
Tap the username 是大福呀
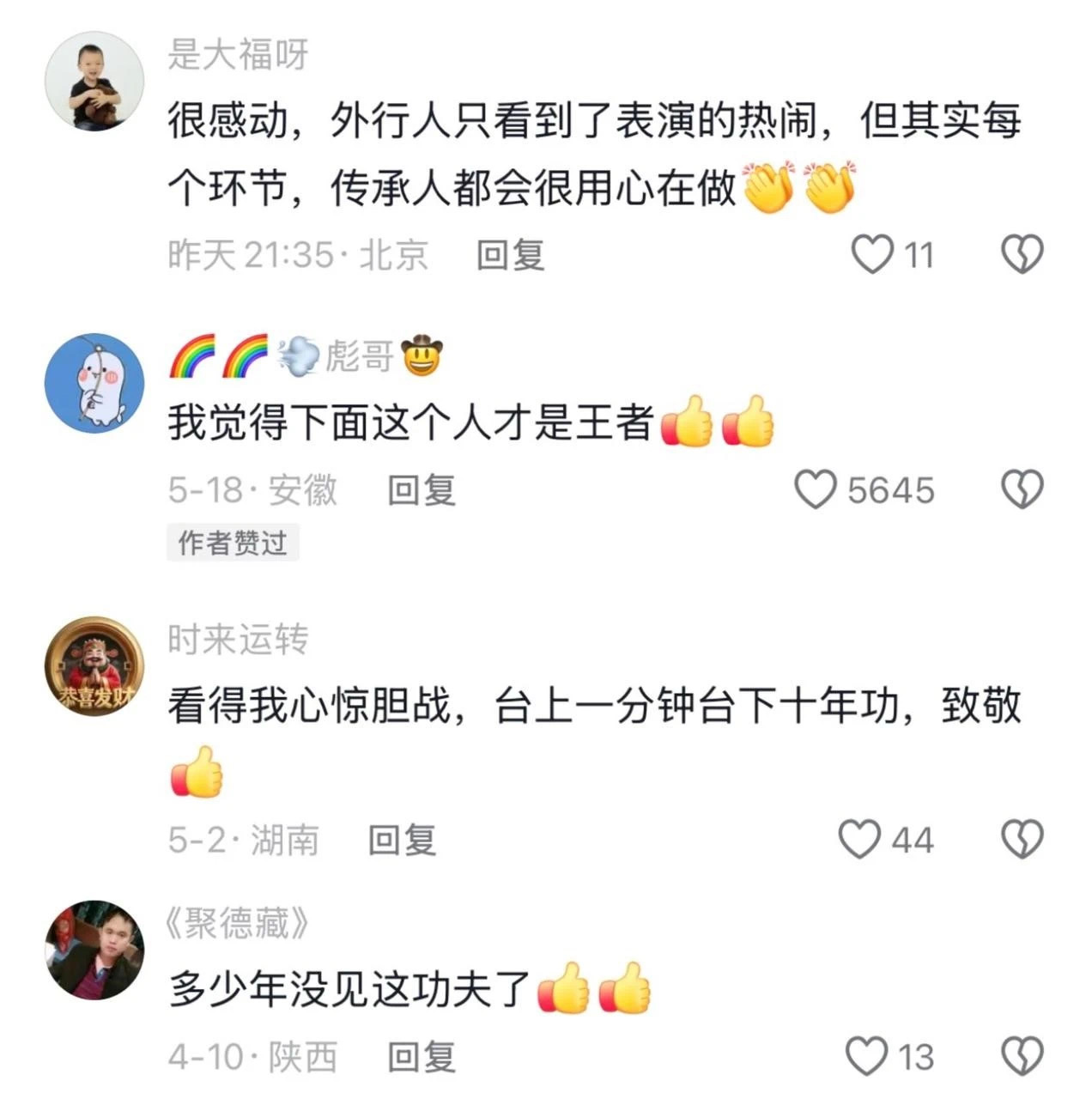coord(238,54)
